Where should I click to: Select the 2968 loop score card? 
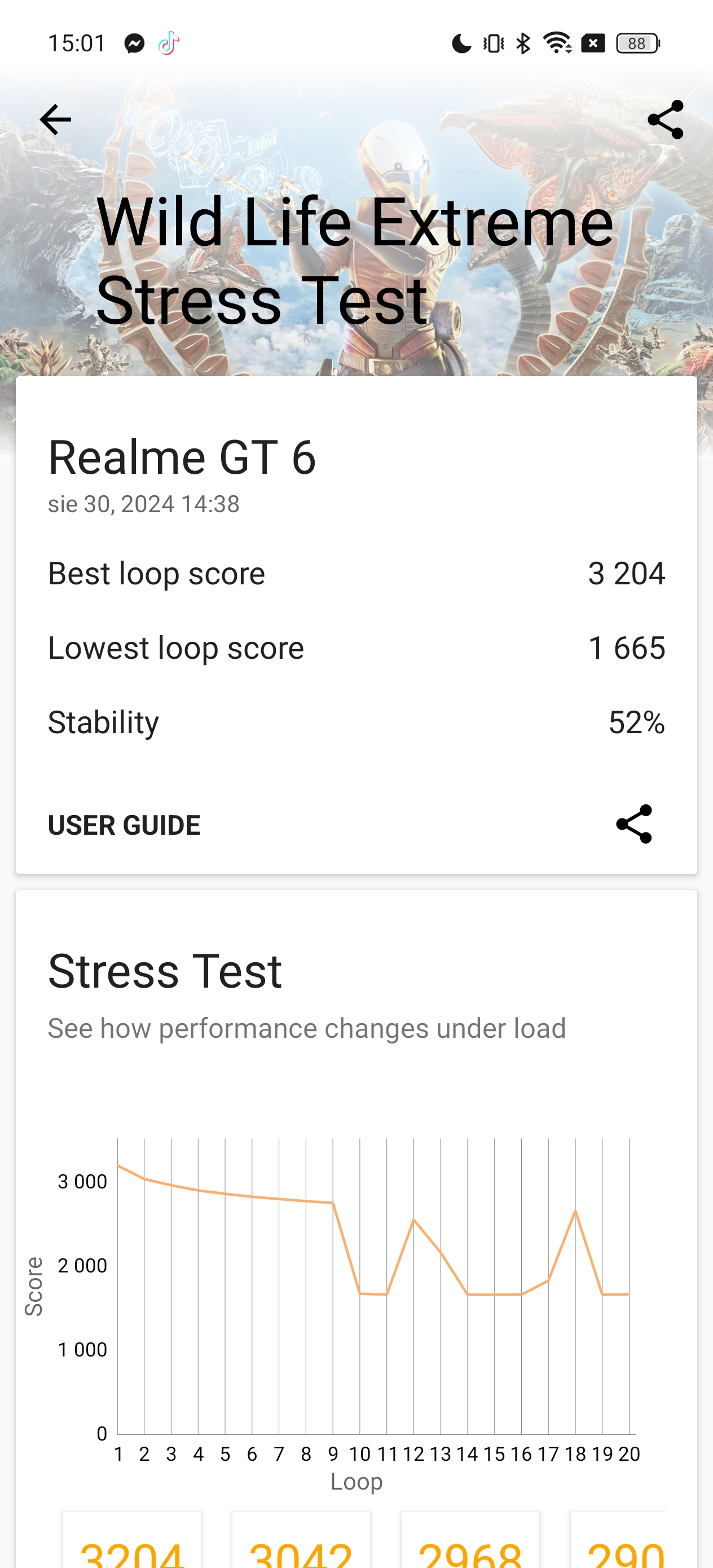470,1539
